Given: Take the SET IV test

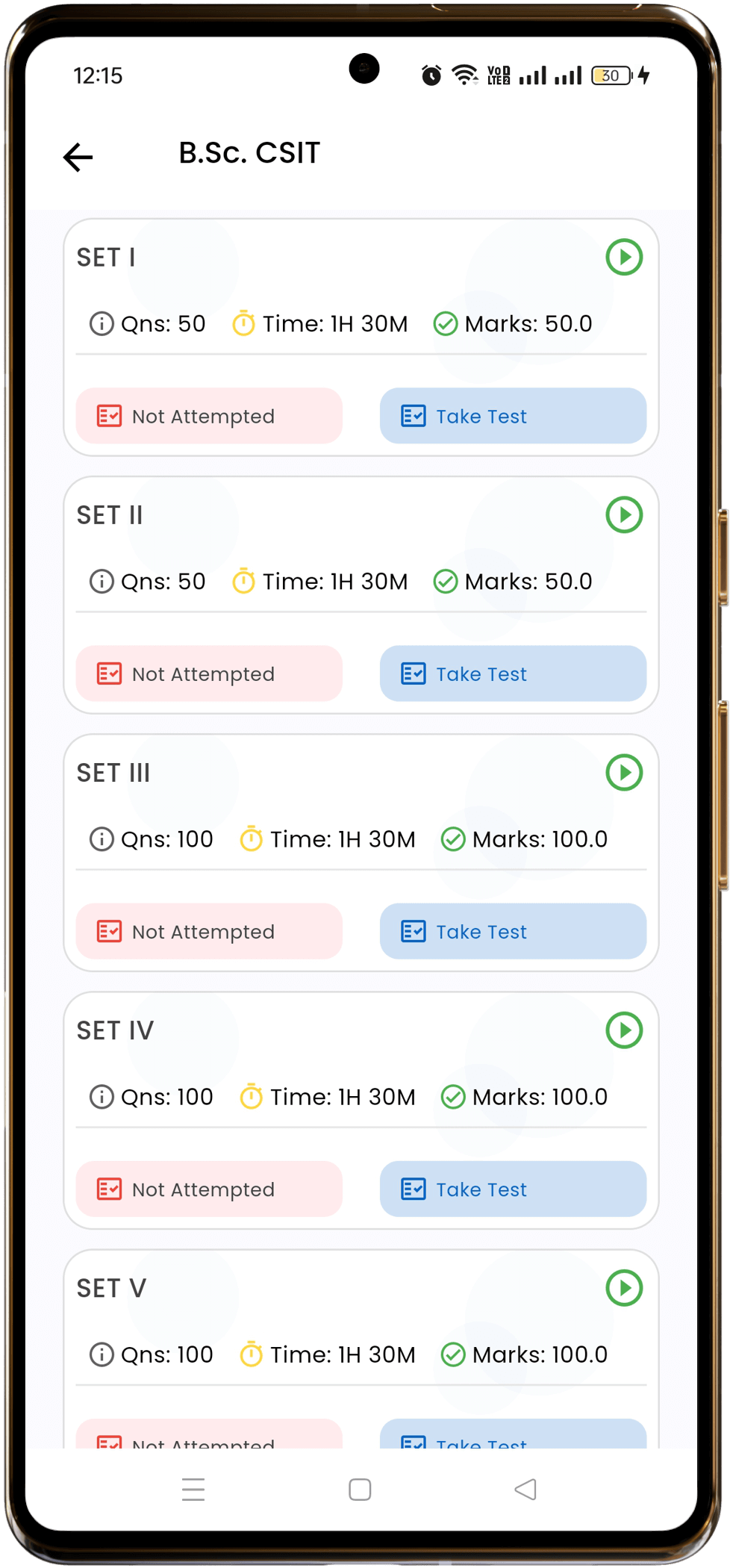Looking at the screenshot, I should click(513, 1189).
